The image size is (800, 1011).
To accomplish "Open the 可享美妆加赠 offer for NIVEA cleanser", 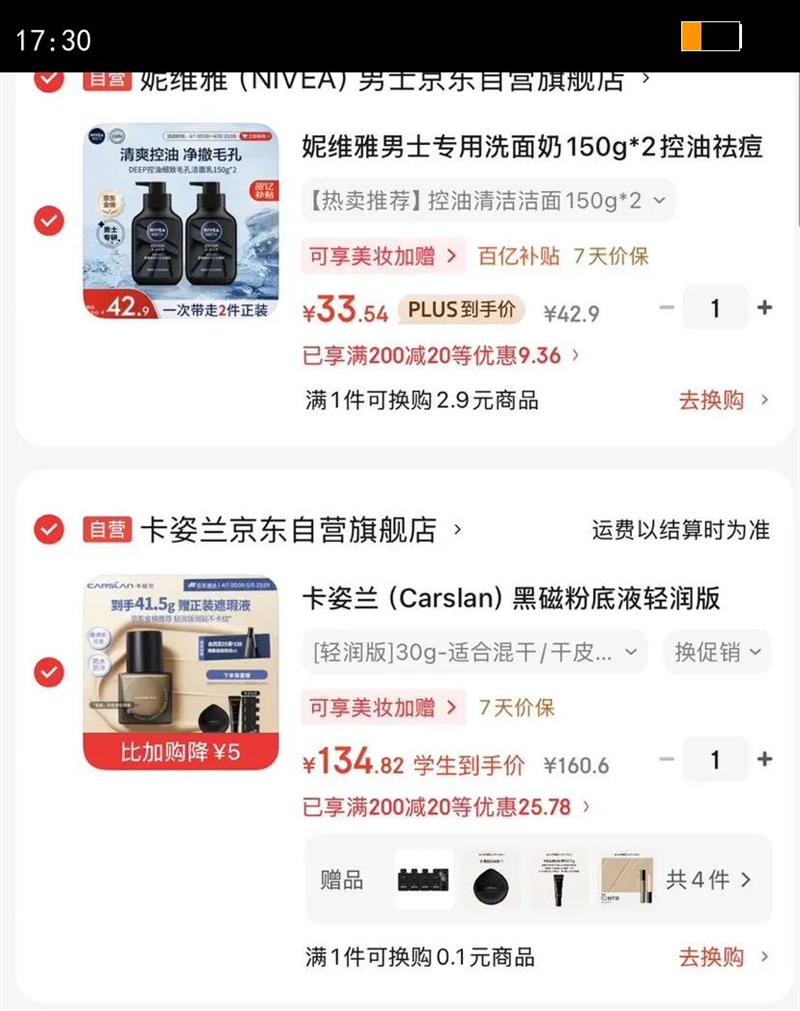I will click(x=385, y=256).
